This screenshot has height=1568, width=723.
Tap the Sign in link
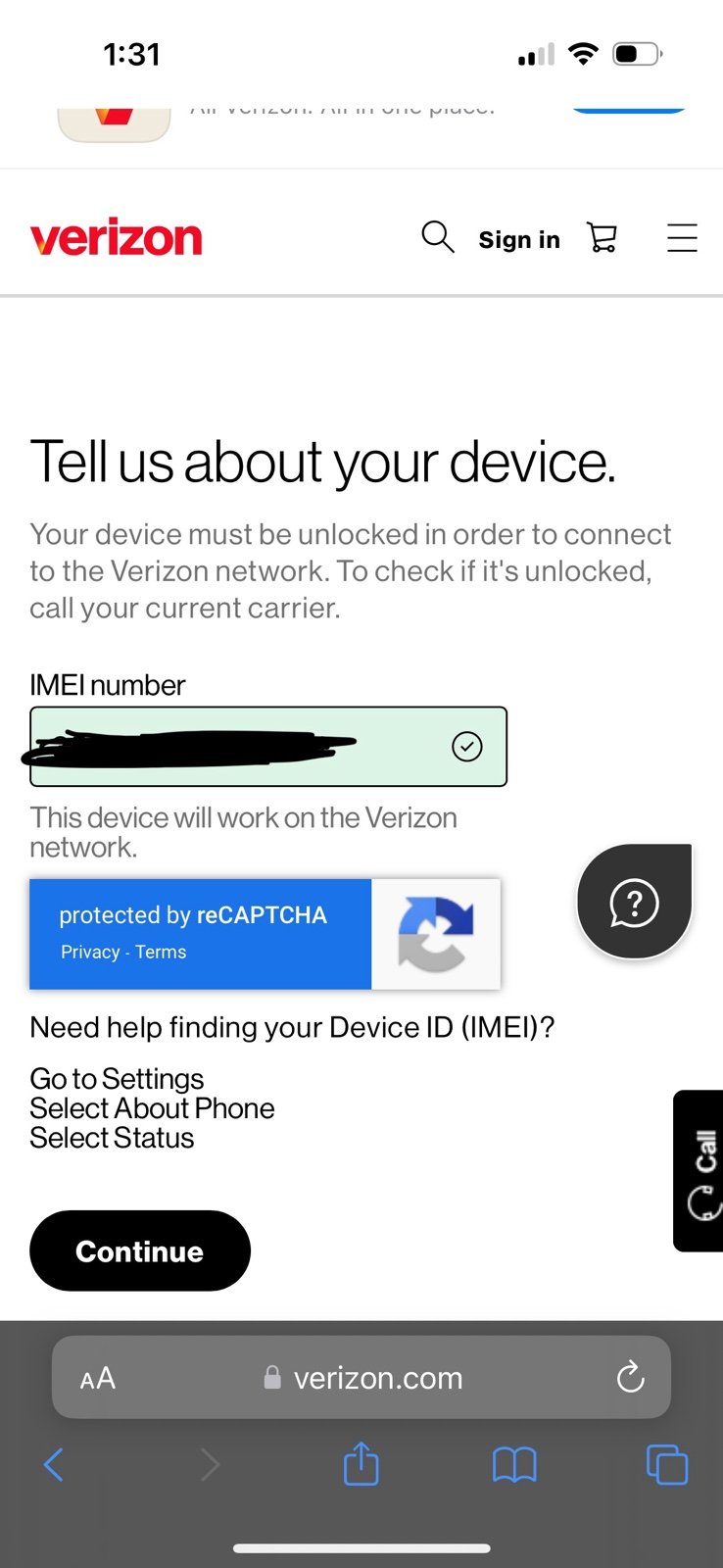[519, 240]
